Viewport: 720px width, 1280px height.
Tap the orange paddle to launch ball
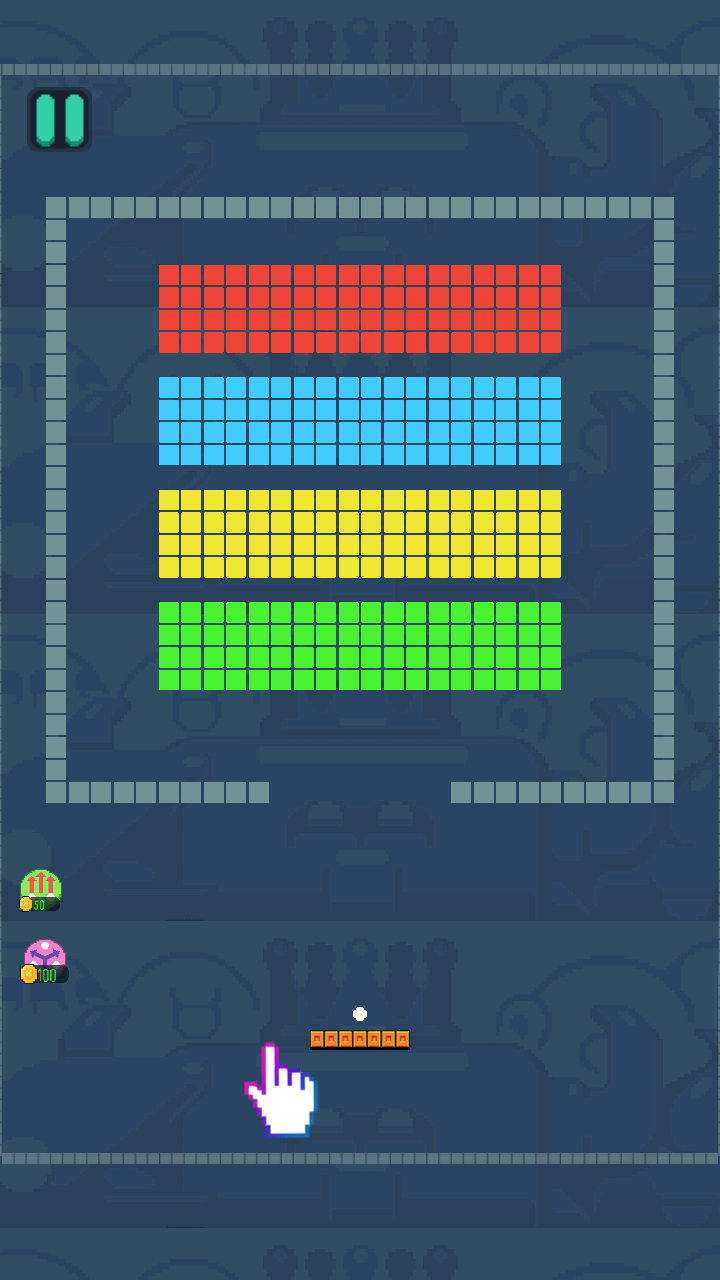pyautogui.click(x=360, y=1039)
